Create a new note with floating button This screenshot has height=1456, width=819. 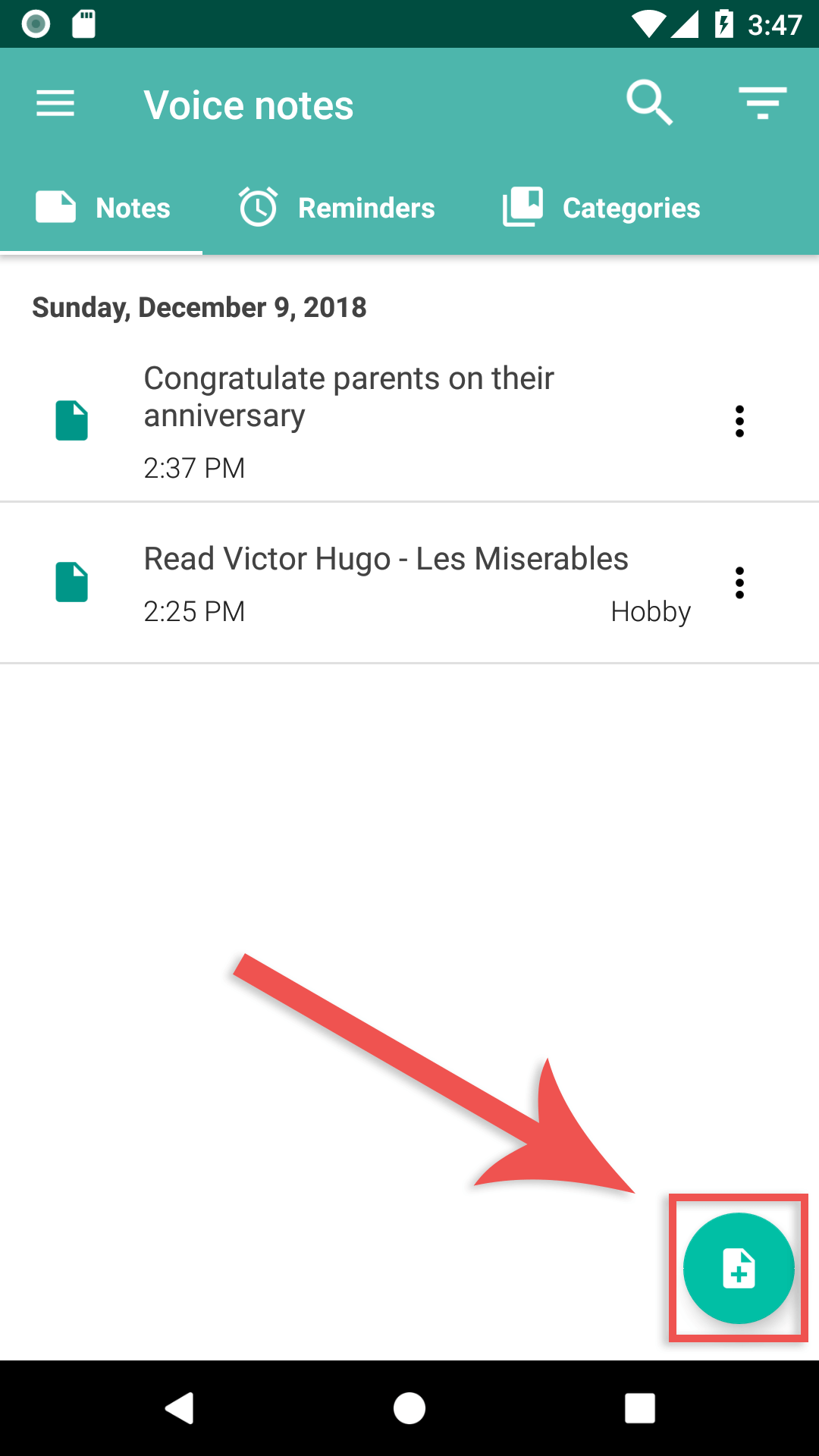pyautogui.click(x=739, y=1268)
